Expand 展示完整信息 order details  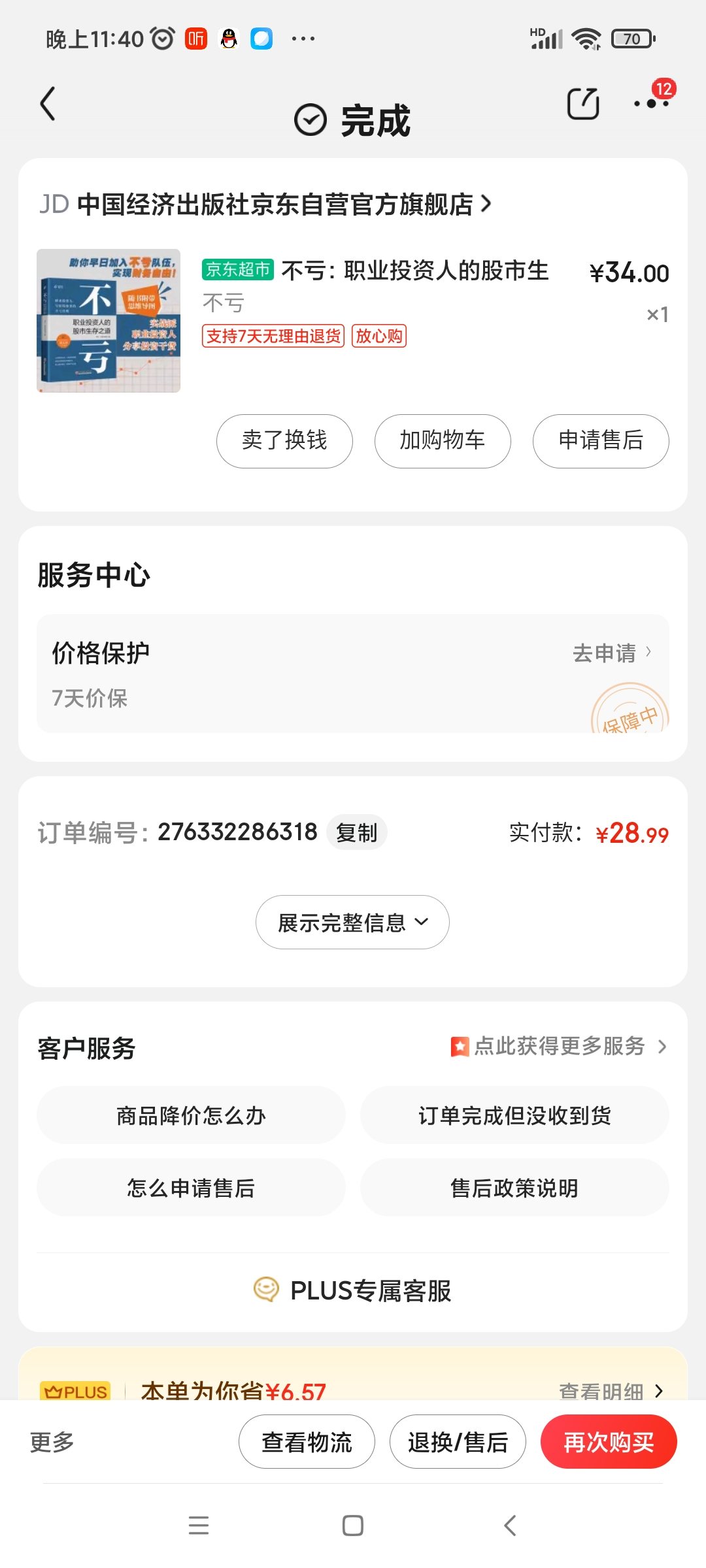pos(352,923)
